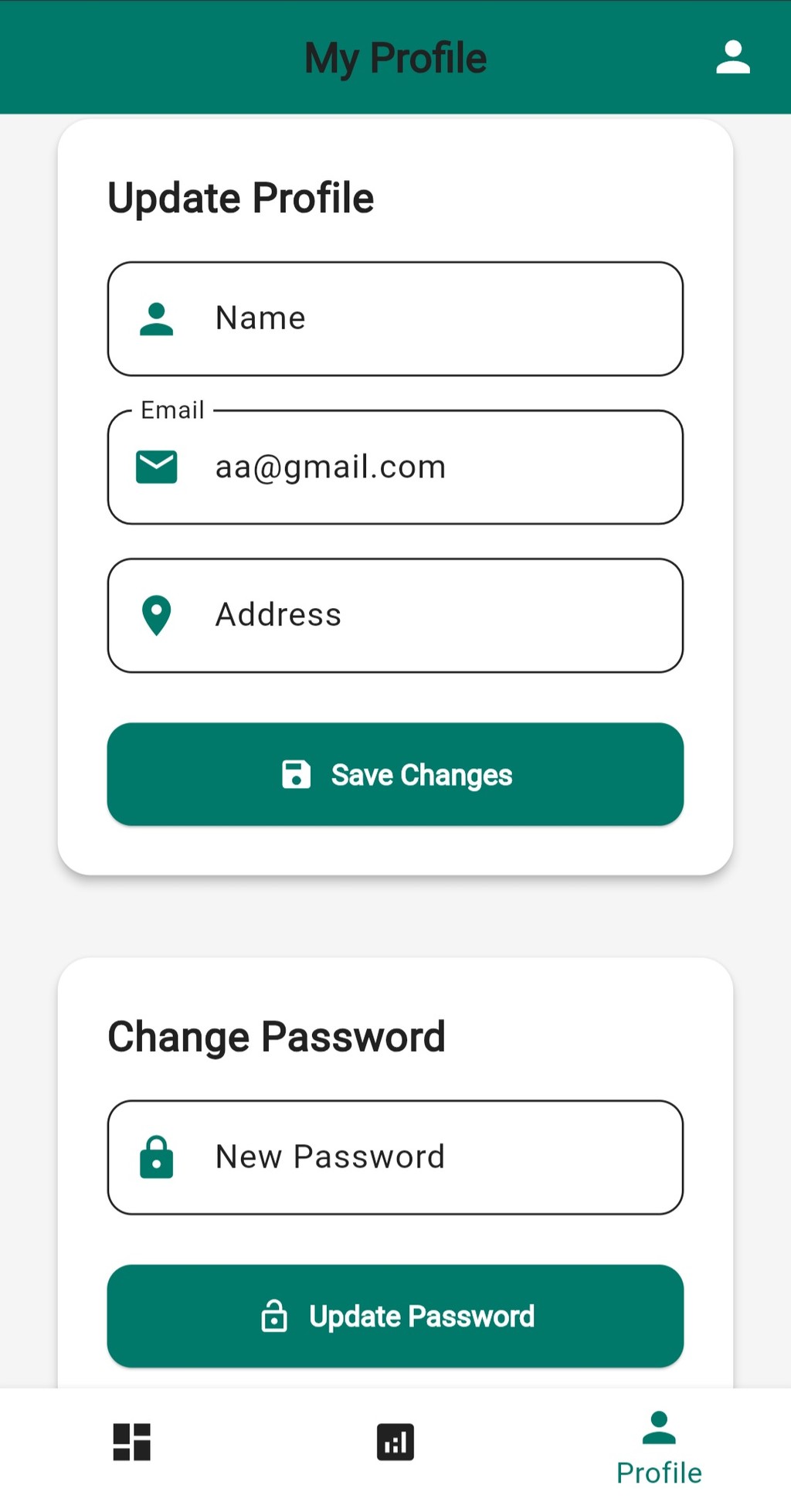The image size is (791, 1512).
Task: Hit the Update Password button
Action: (395, 1316)
